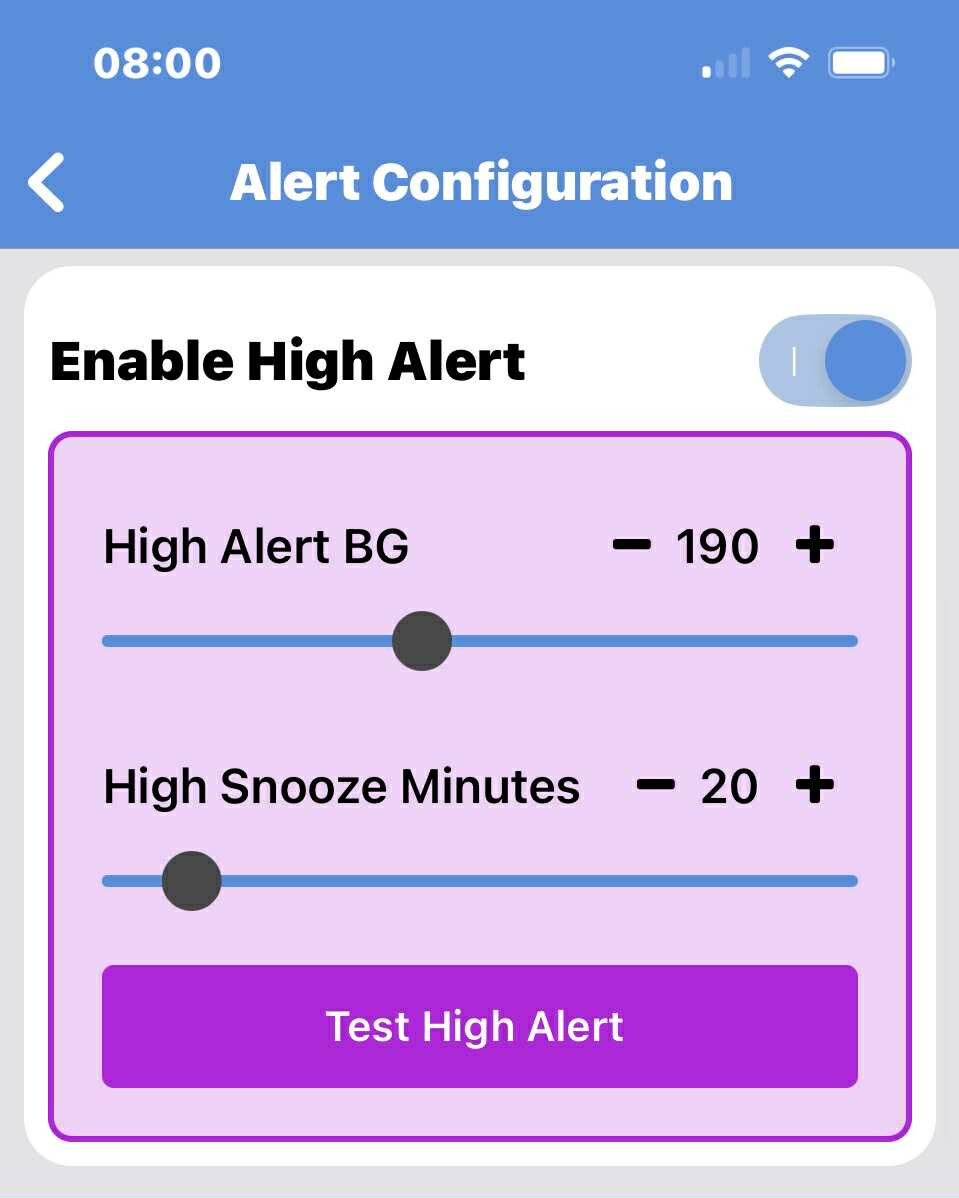This screenshot has width=959, height=1198.
Task: Tap the High Snooze Minutes slider handle
Action: [x=191, y=881]
